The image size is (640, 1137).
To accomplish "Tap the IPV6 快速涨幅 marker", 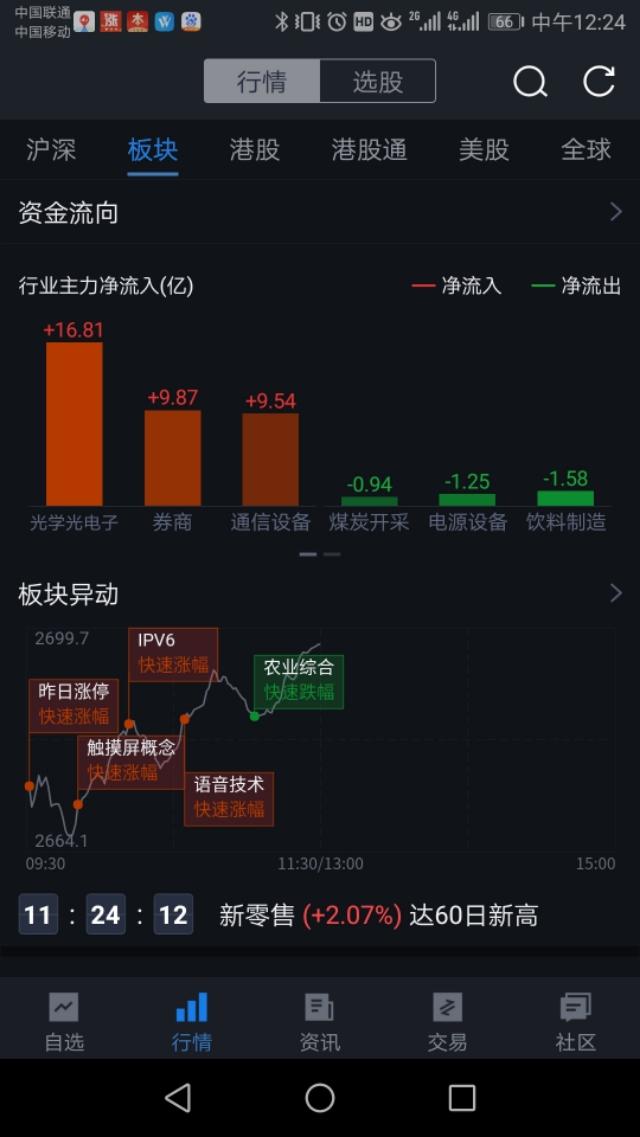I will pos(173,654).
